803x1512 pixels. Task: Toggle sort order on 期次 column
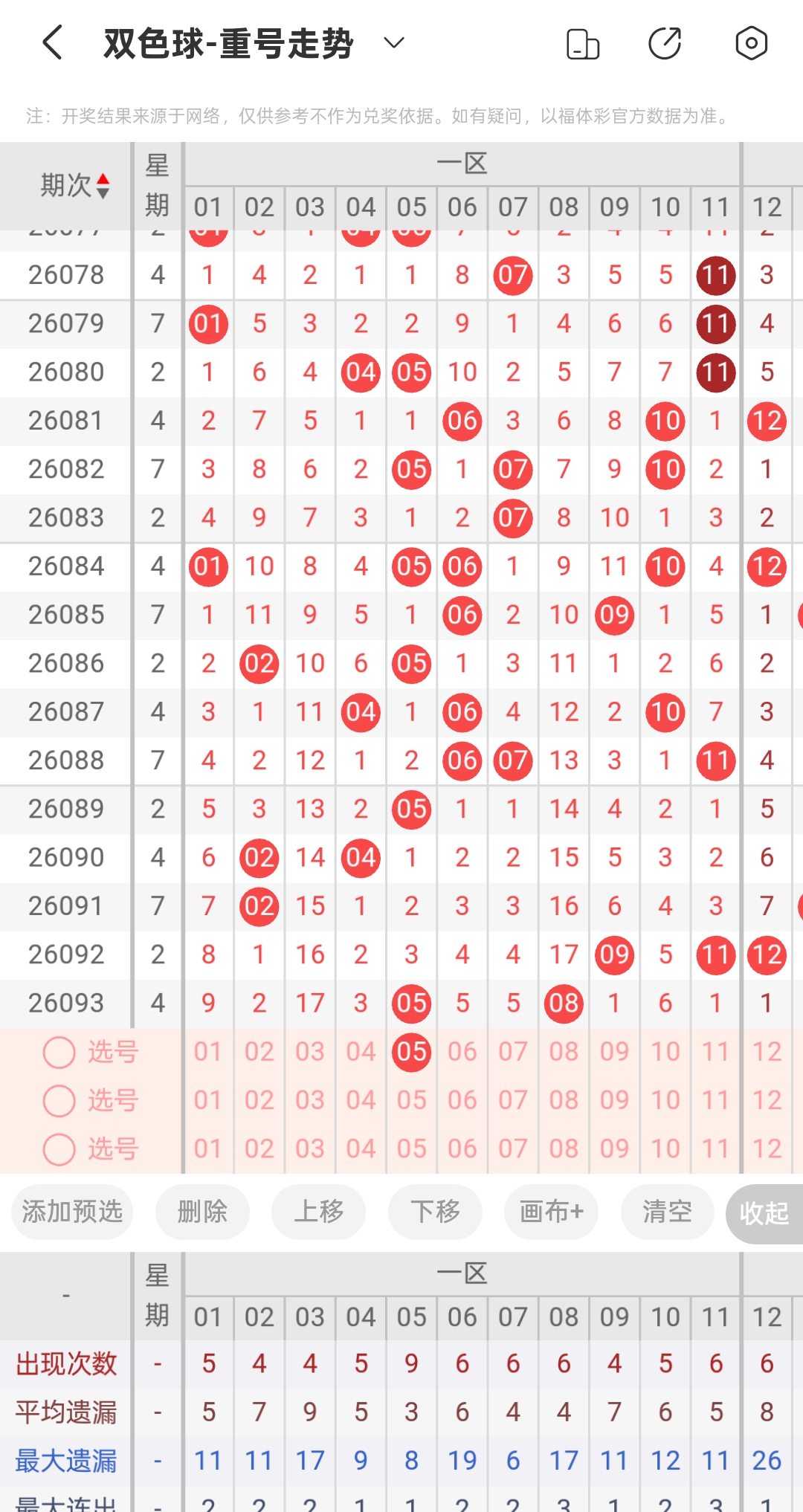click(74, 185)
